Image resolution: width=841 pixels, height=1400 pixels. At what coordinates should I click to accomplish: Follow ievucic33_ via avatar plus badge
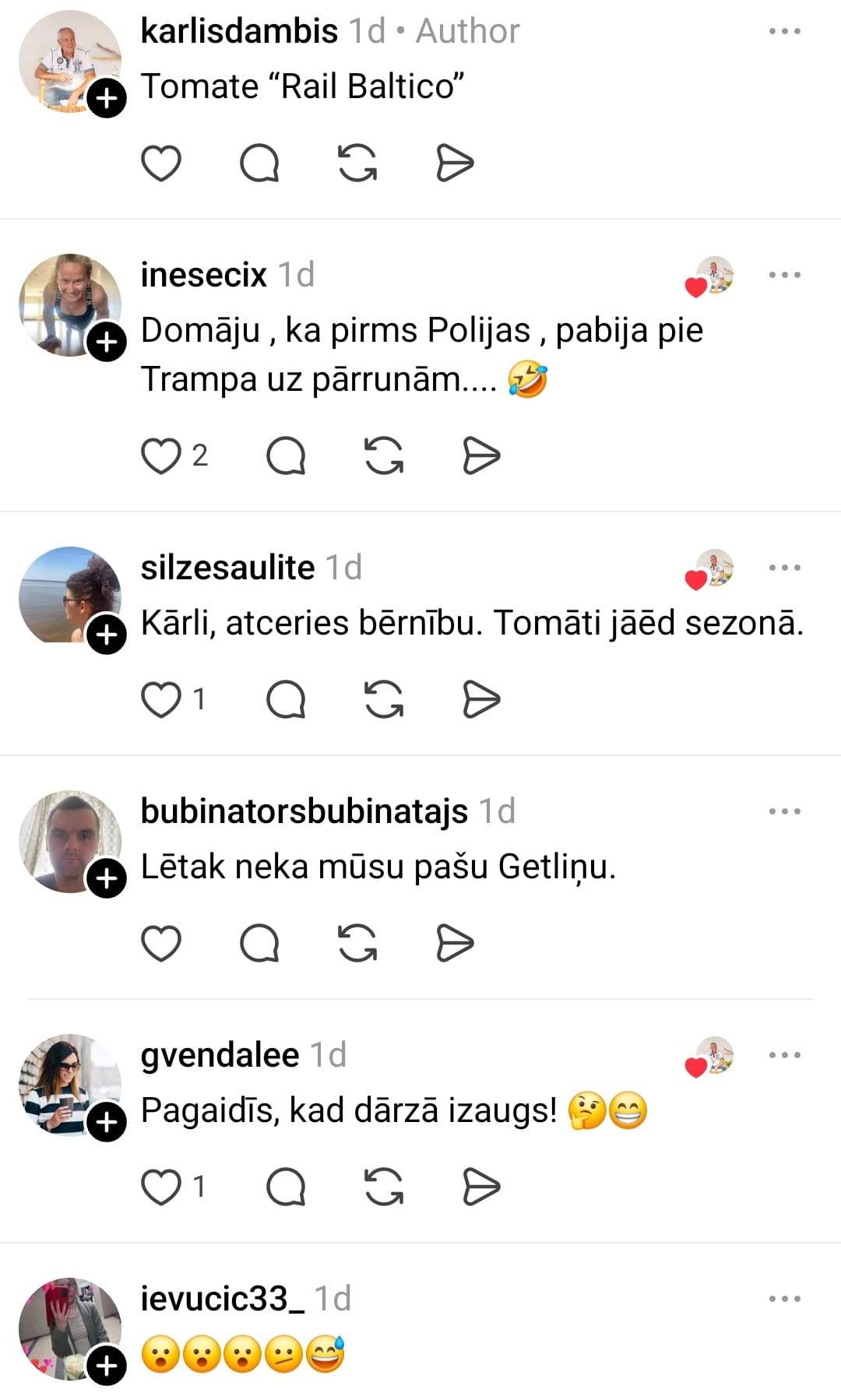click(x=107, y=1366)
